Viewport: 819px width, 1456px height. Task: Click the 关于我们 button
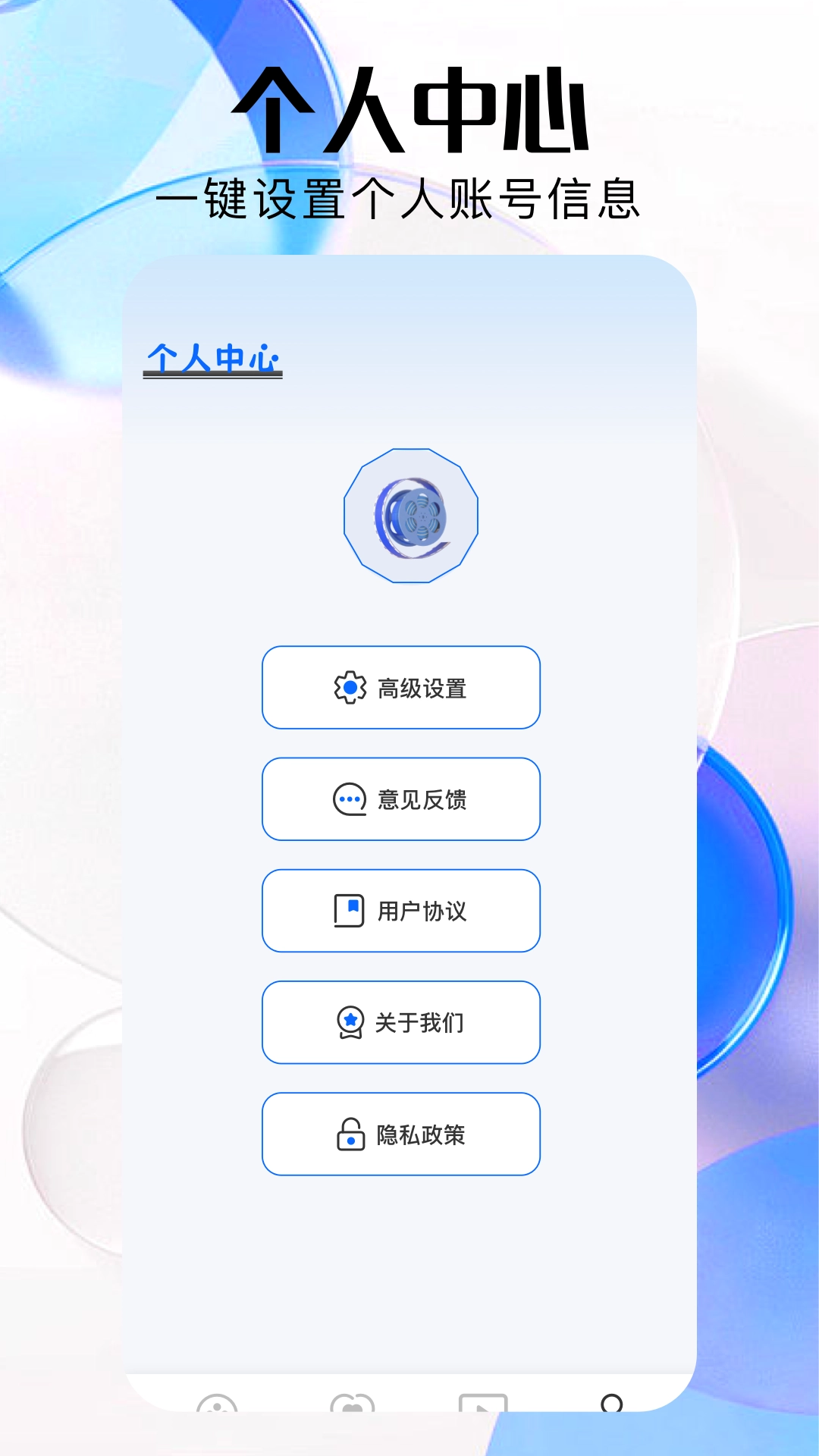400,1022
